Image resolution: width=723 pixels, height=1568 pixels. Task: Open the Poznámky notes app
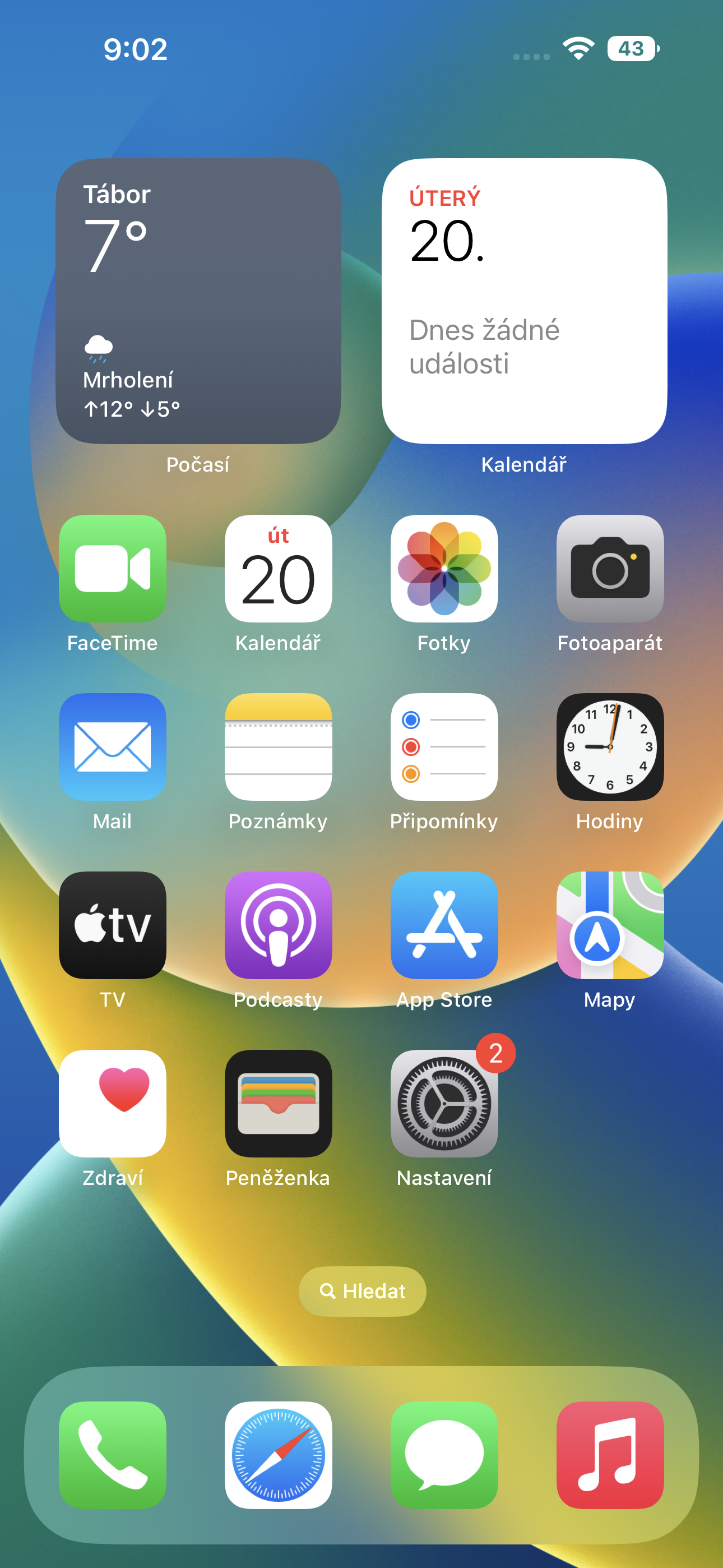(x=278, y=748)
